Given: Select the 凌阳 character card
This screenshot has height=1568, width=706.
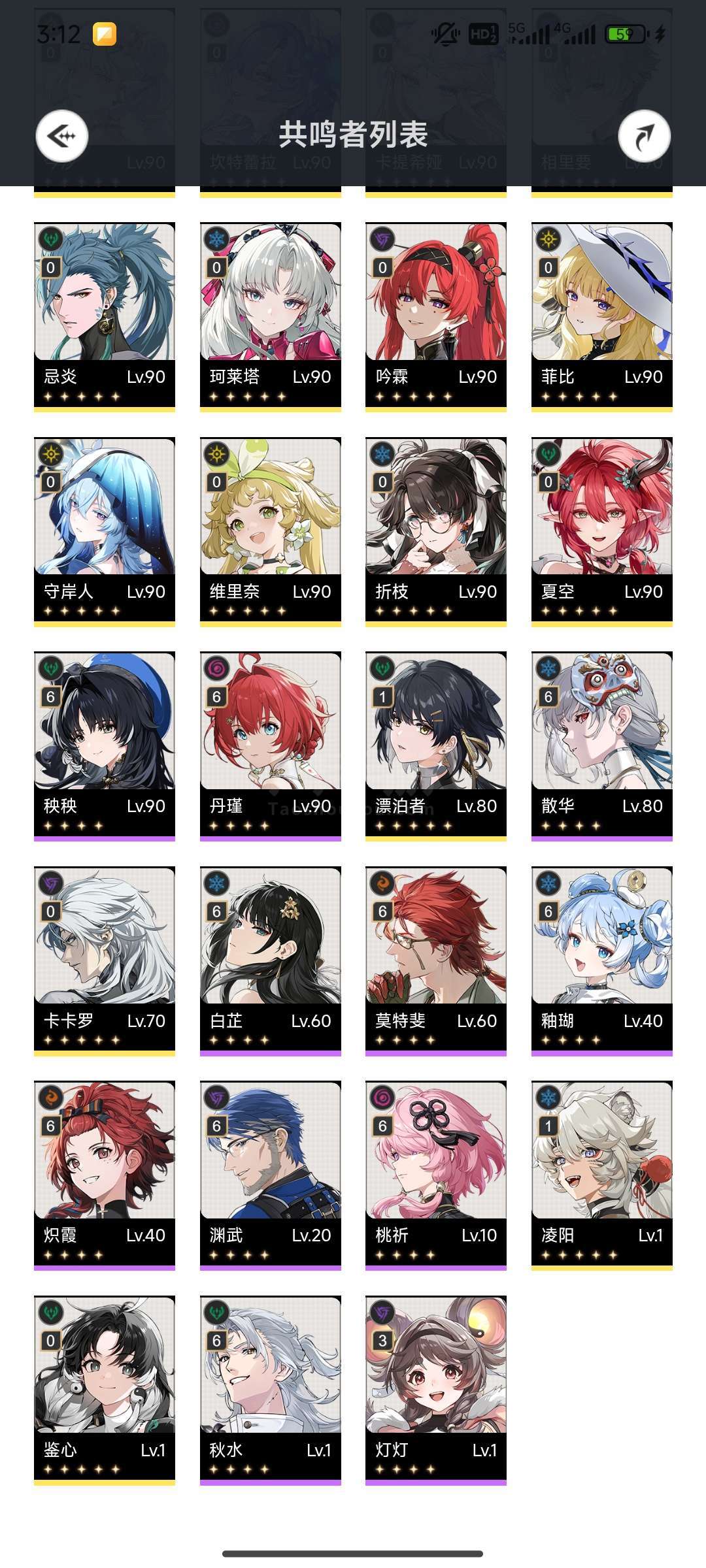Looking at the screenshot, I should (602, 1176).
